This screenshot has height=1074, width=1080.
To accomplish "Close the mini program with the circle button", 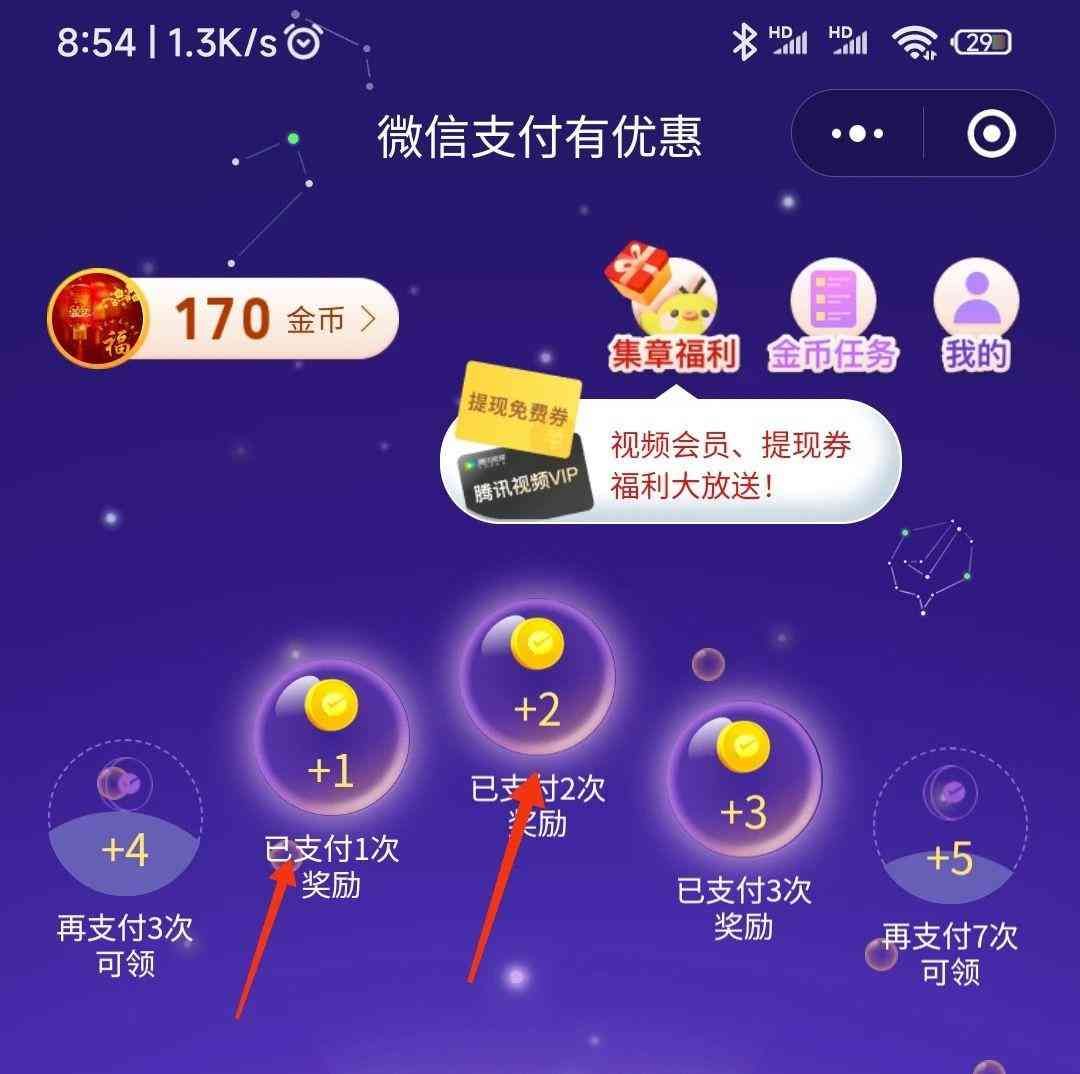I will 991,133.
